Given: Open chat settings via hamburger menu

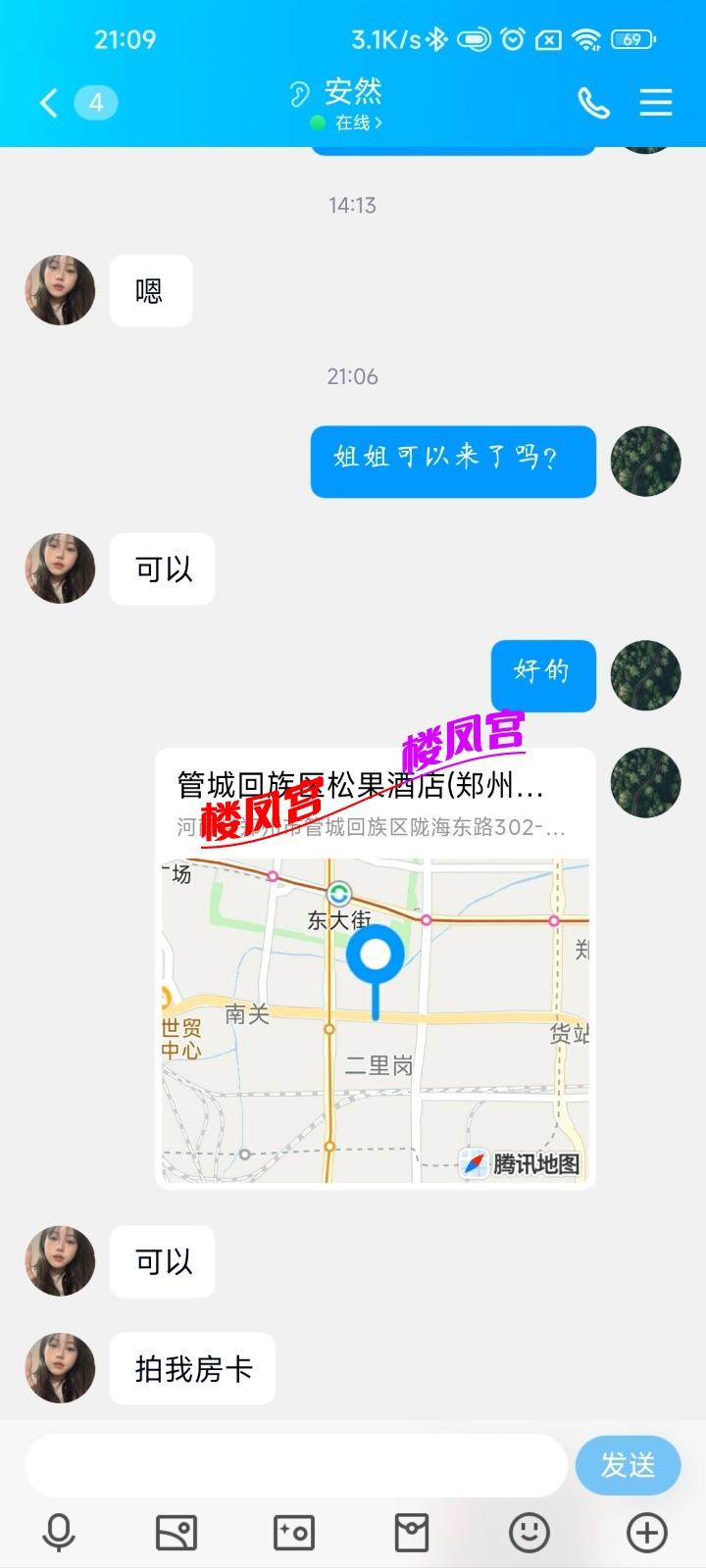Looking at the screenshot, I should click(x=655, y=102).
